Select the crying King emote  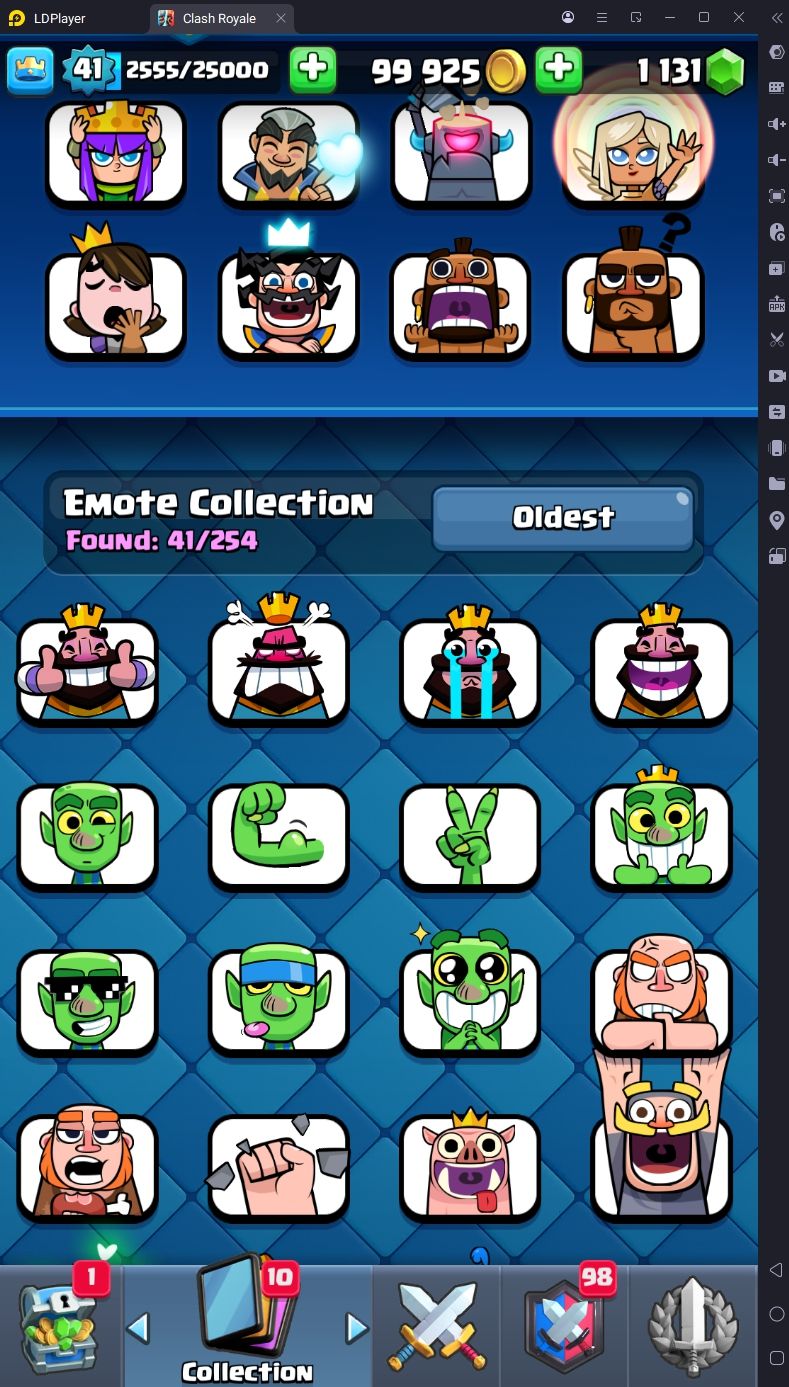[470, 672]
